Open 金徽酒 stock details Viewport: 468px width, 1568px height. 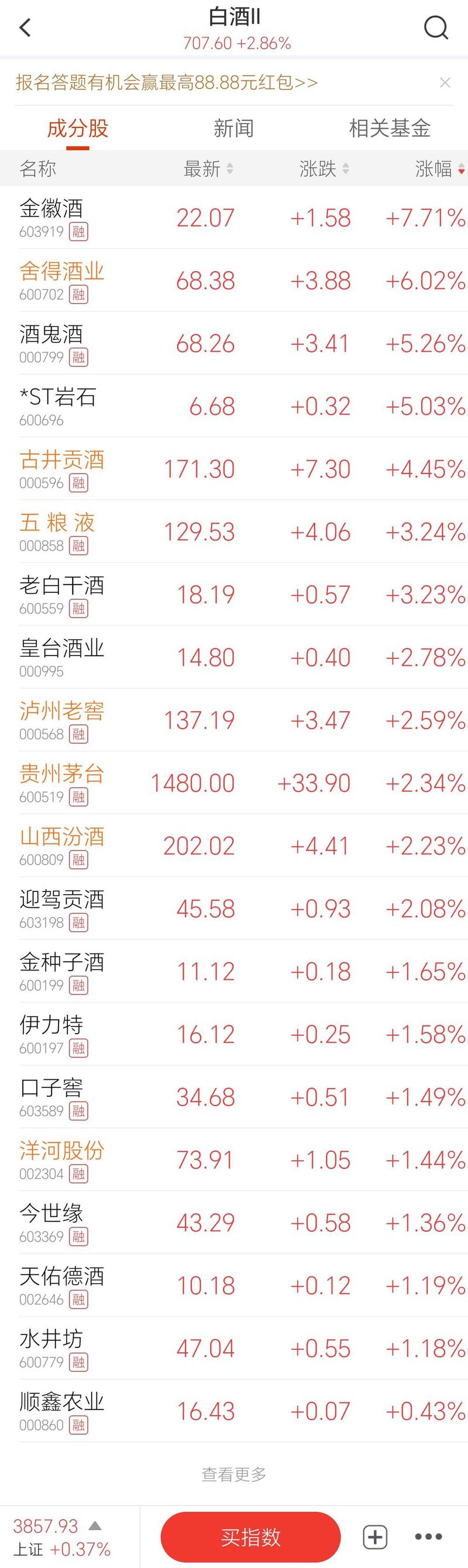coord(233,218)
